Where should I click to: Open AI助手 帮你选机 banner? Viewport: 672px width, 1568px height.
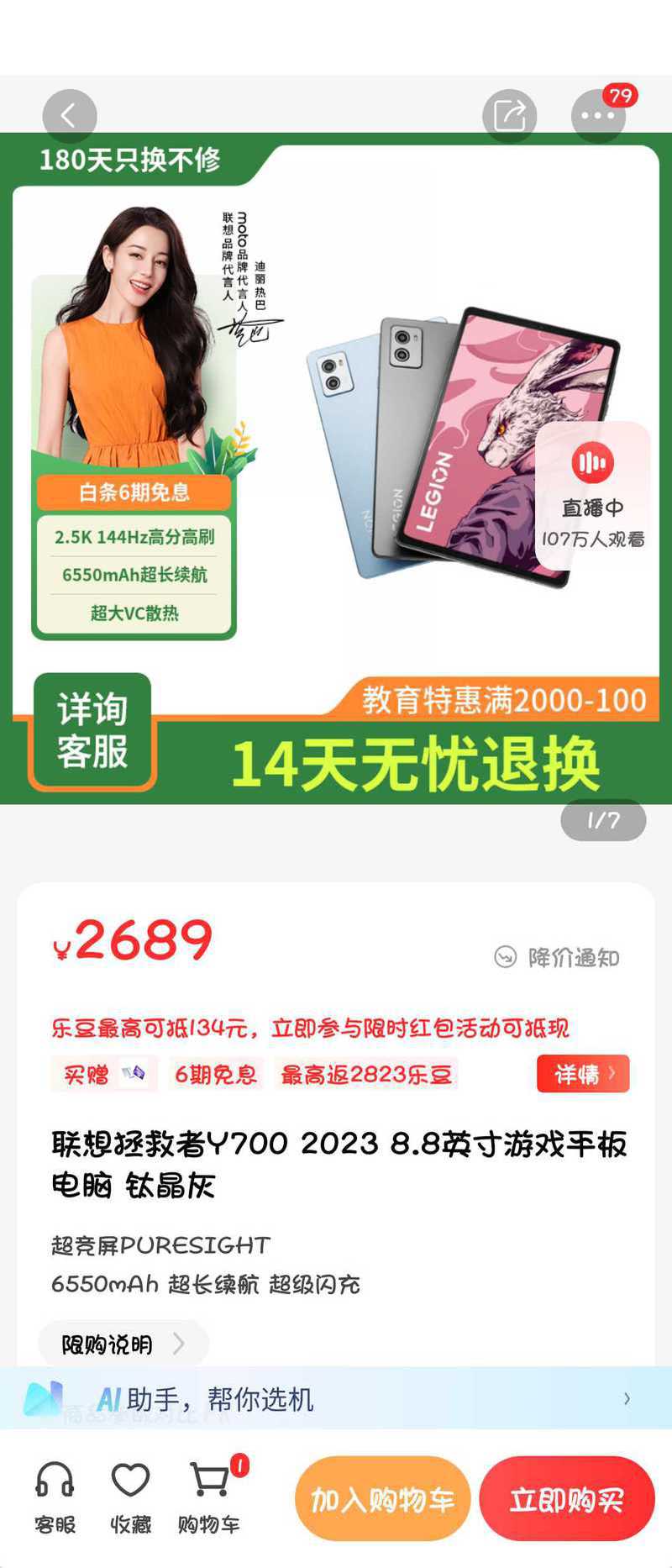coord(336,1398)
